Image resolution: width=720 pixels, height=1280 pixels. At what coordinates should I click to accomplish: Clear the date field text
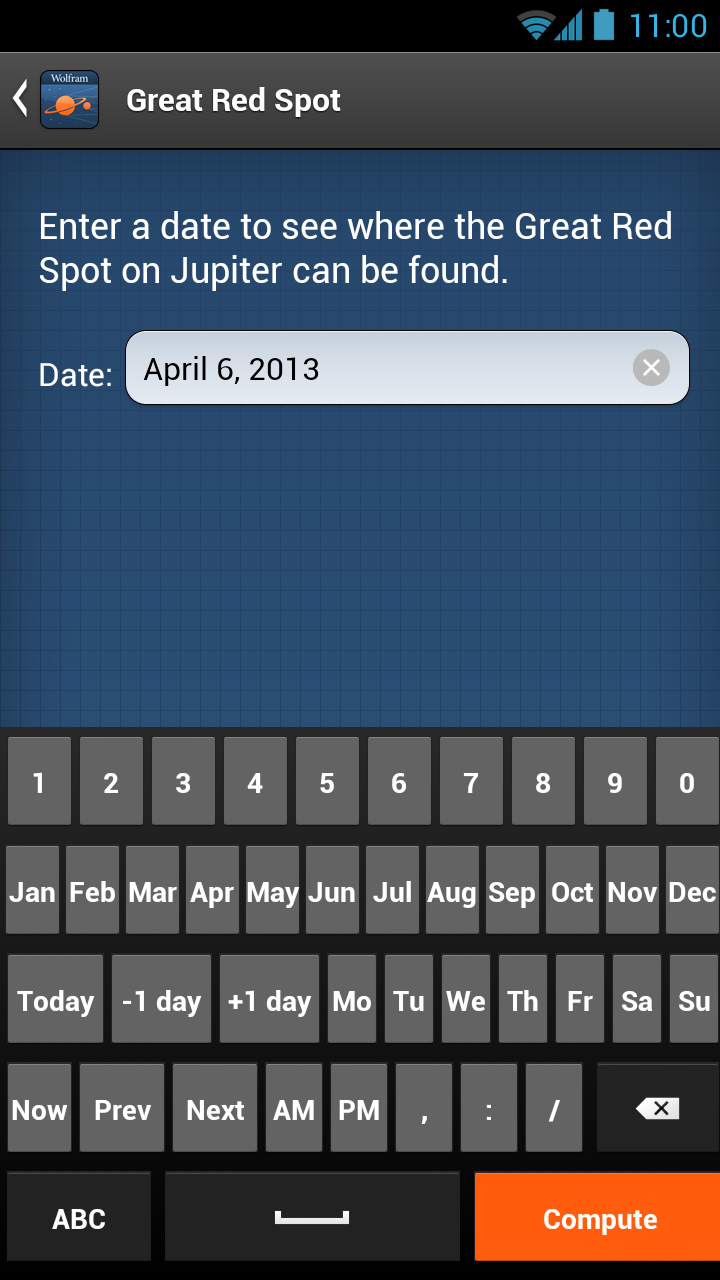651,368
